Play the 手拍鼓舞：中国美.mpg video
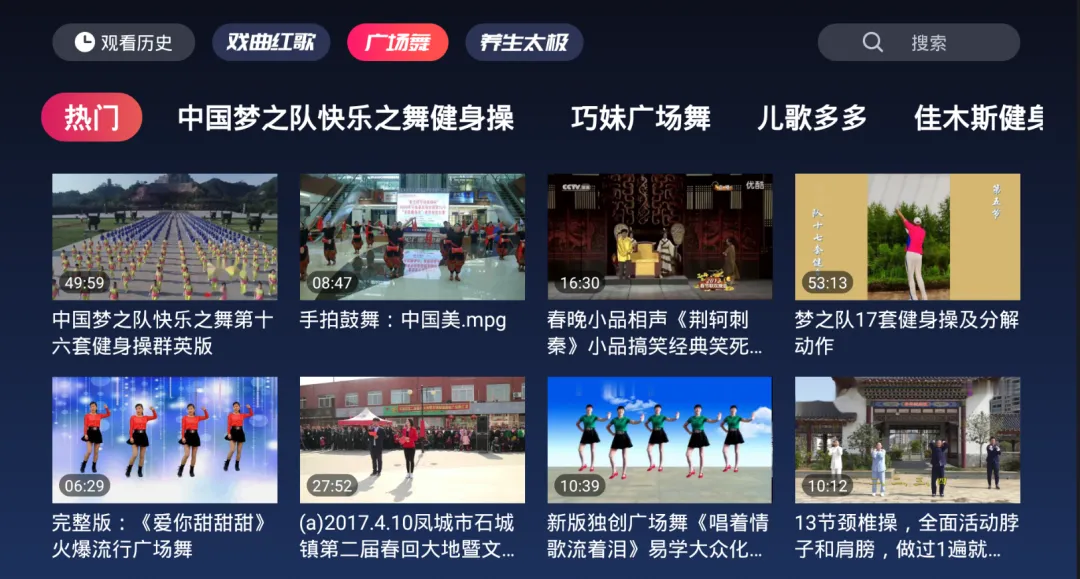1080x579 pixels. point(412,237)
